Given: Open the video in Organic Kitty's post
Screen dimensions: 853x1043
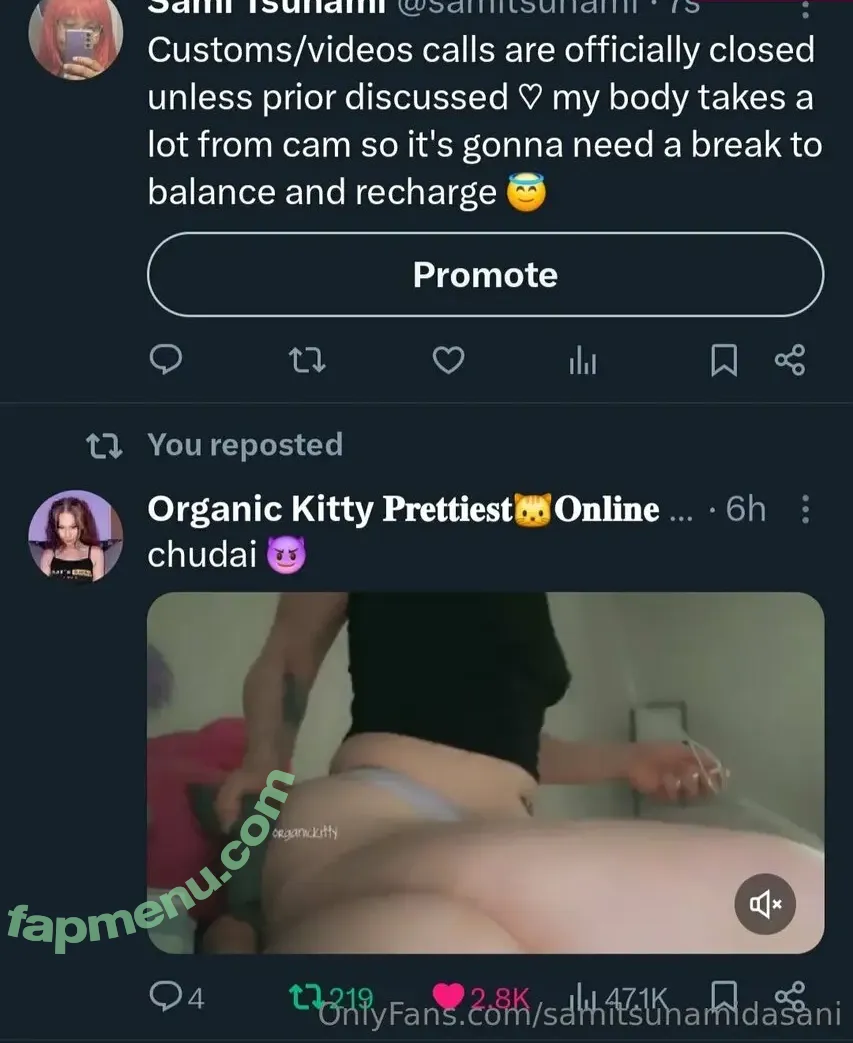Looking at the screenshot, I should point(485,770).
